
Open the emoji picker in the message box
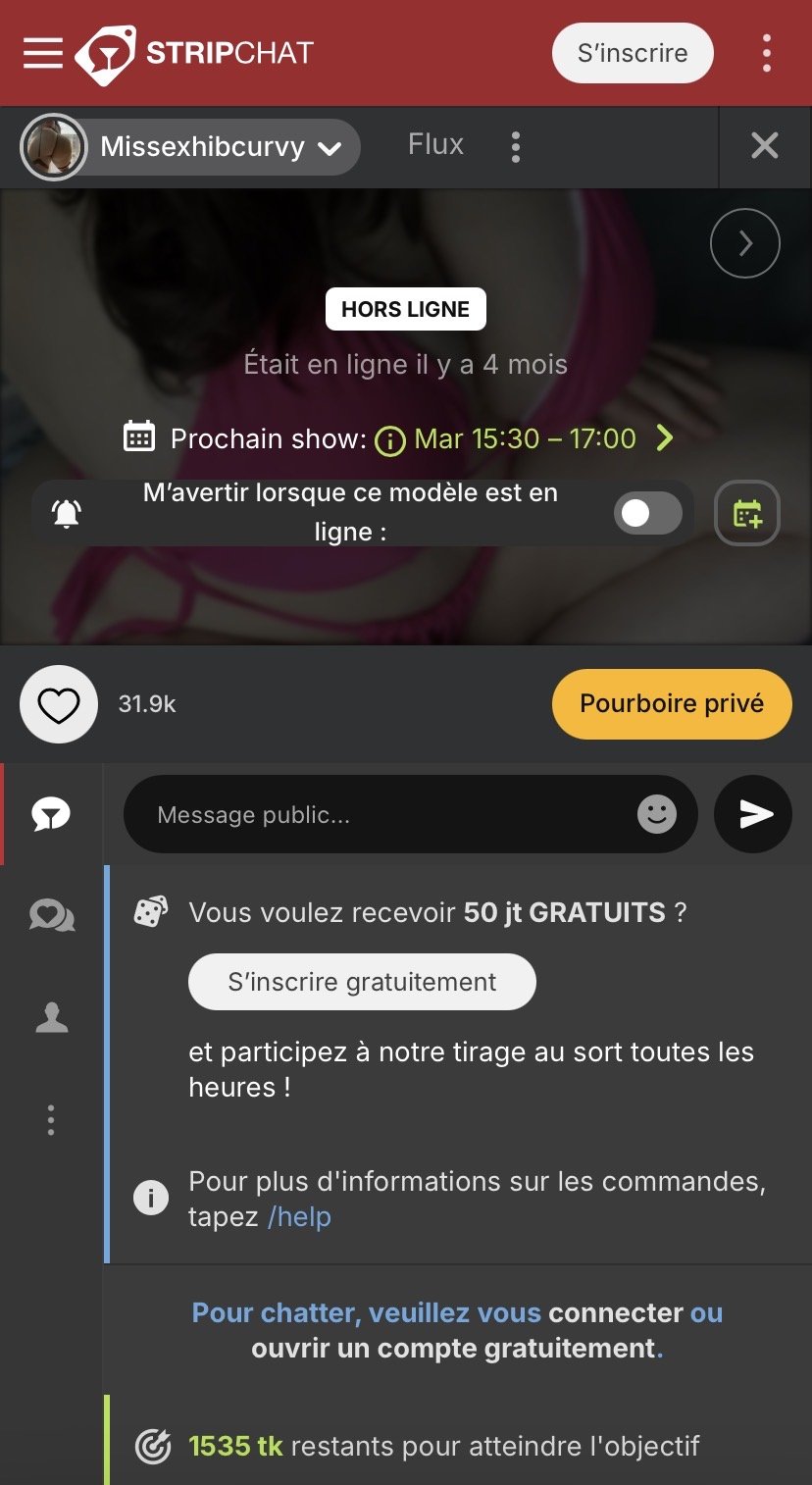(657, 814)
